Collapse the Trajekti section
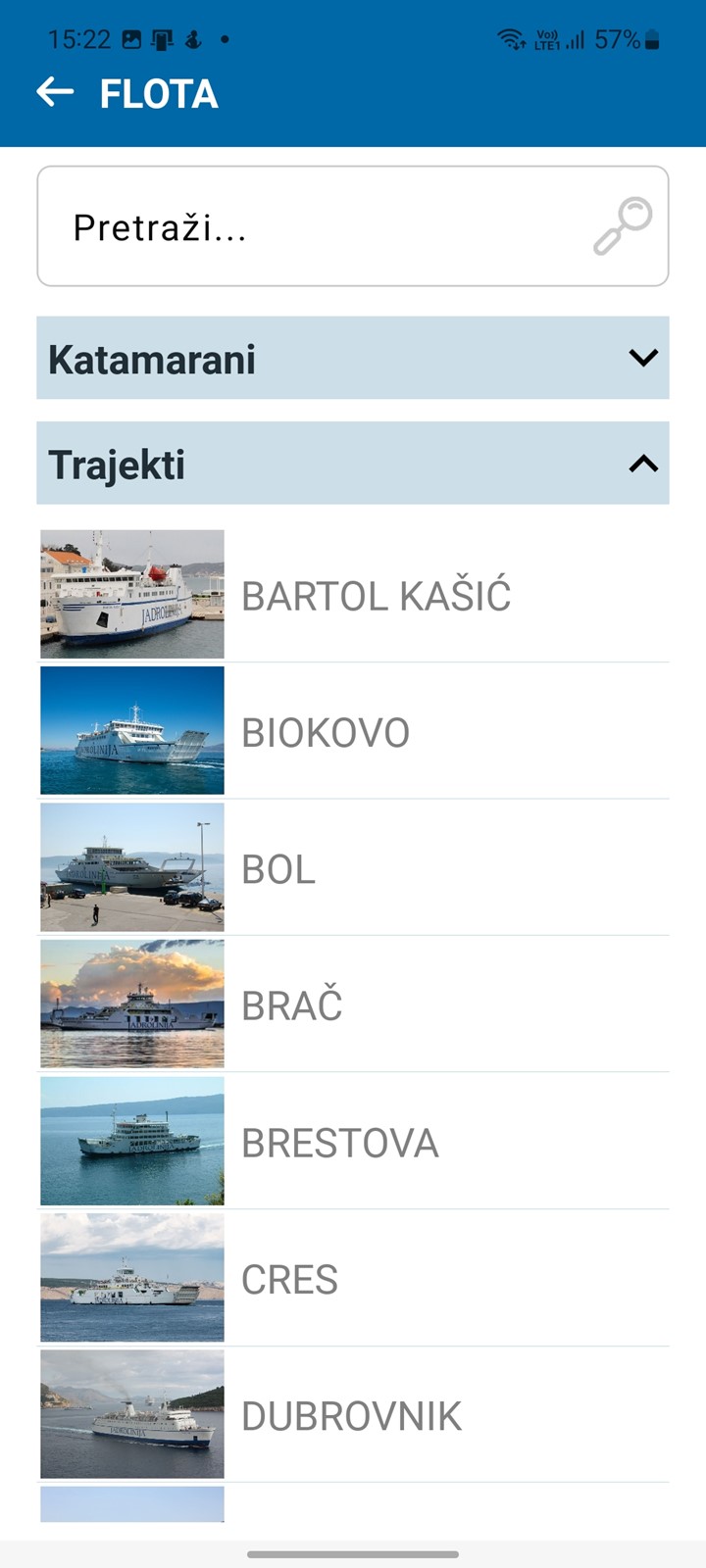 click(x=353, y=464)
